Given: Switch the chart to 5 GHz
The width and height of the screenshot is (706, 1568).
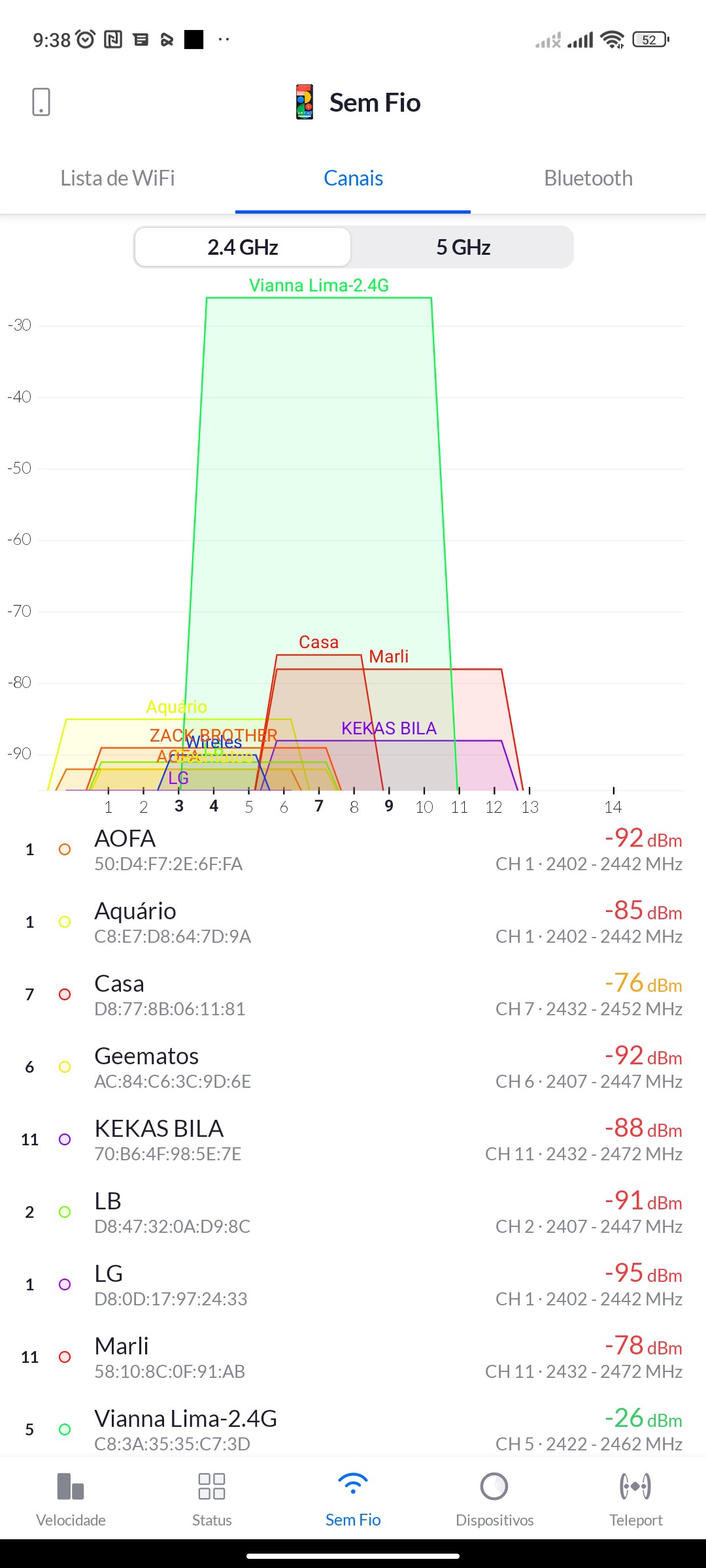Looking at the screenshot, I should pyautogui.click(x=463, y=248).
